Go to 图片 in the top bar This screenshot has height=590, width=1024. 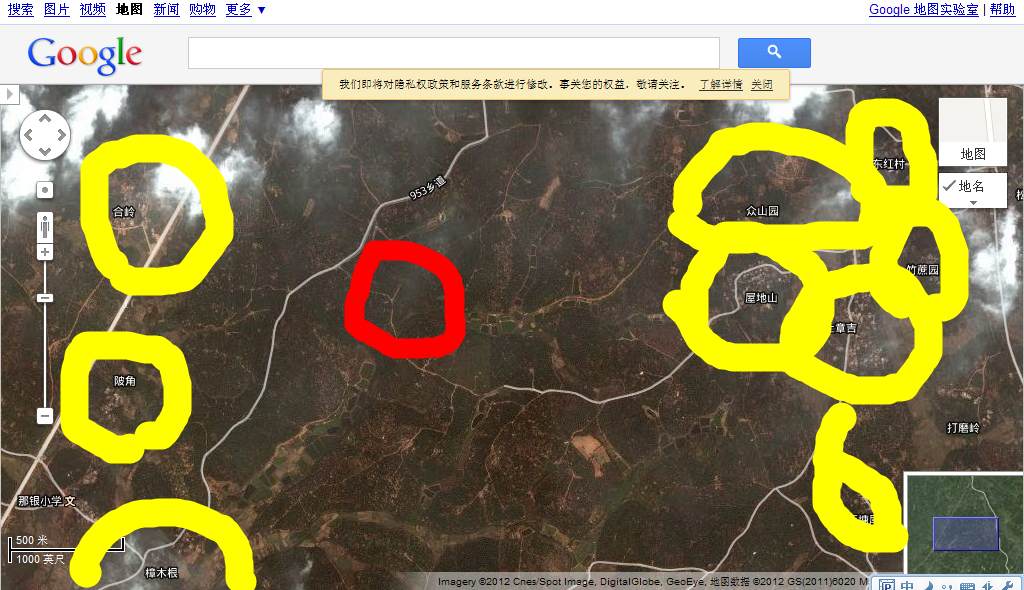57,9
